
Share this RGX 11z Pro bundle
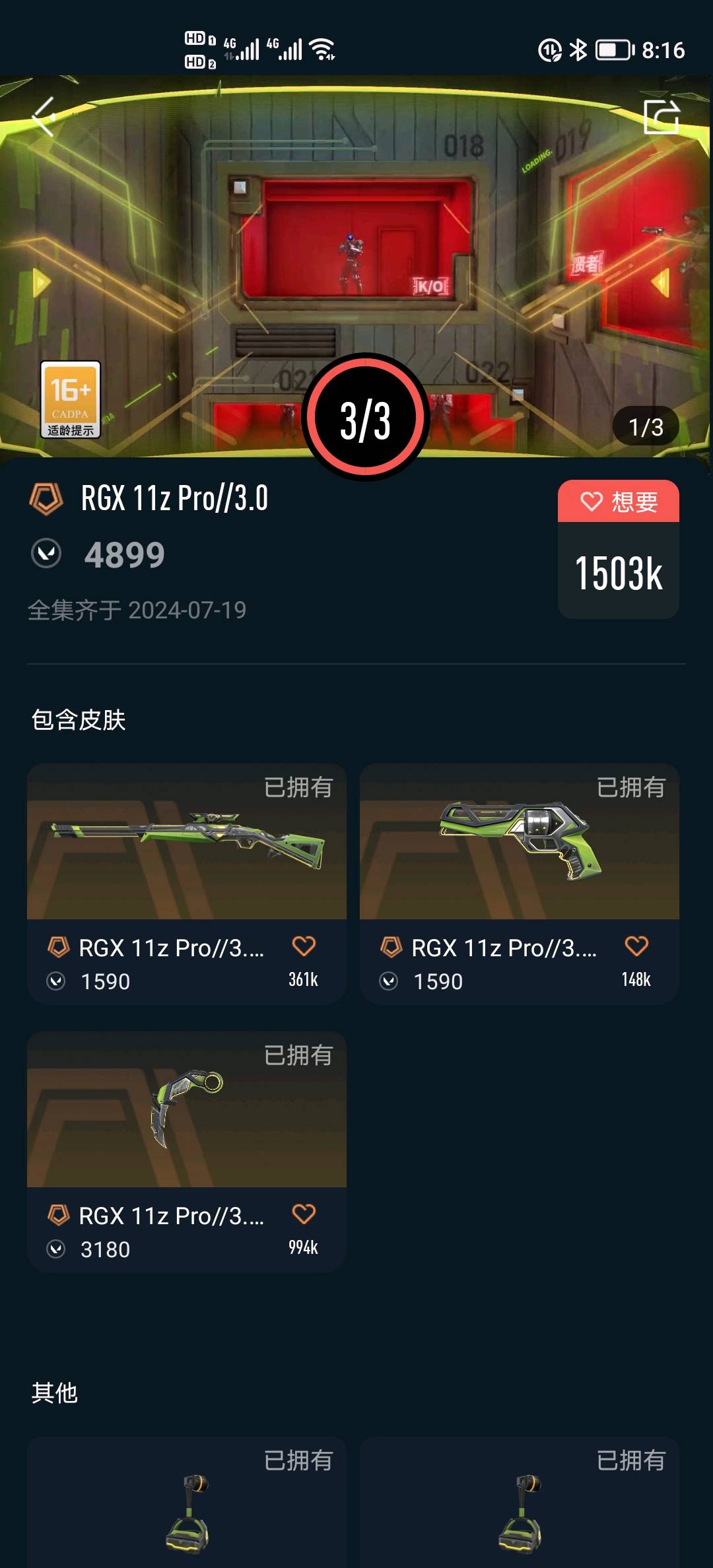661,117
